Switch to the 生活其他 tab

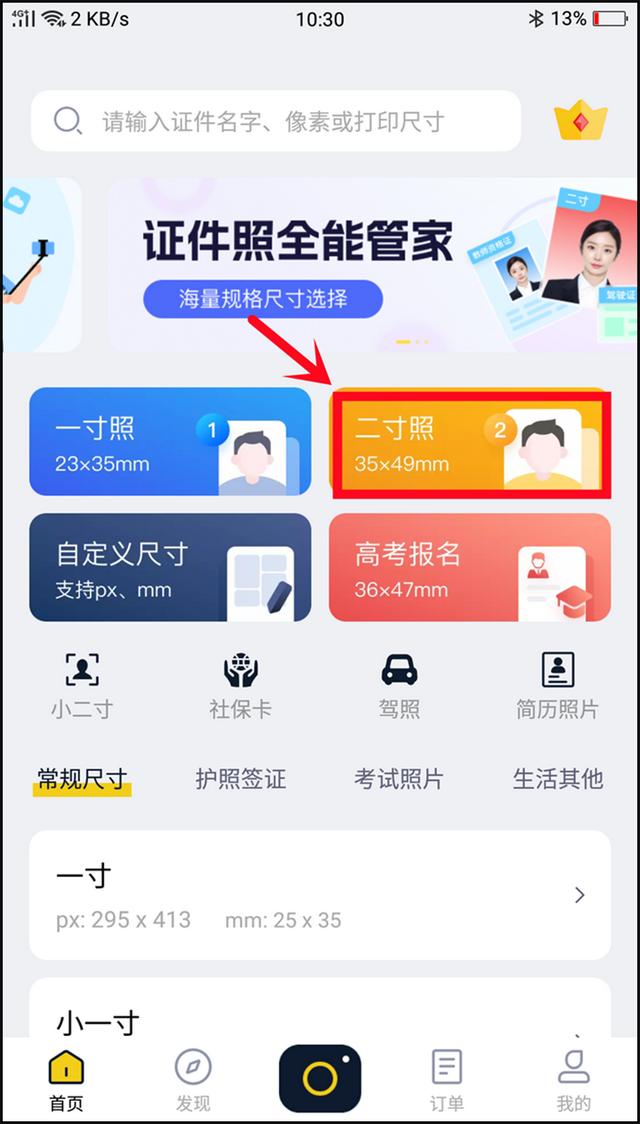(x=557, y=779)
